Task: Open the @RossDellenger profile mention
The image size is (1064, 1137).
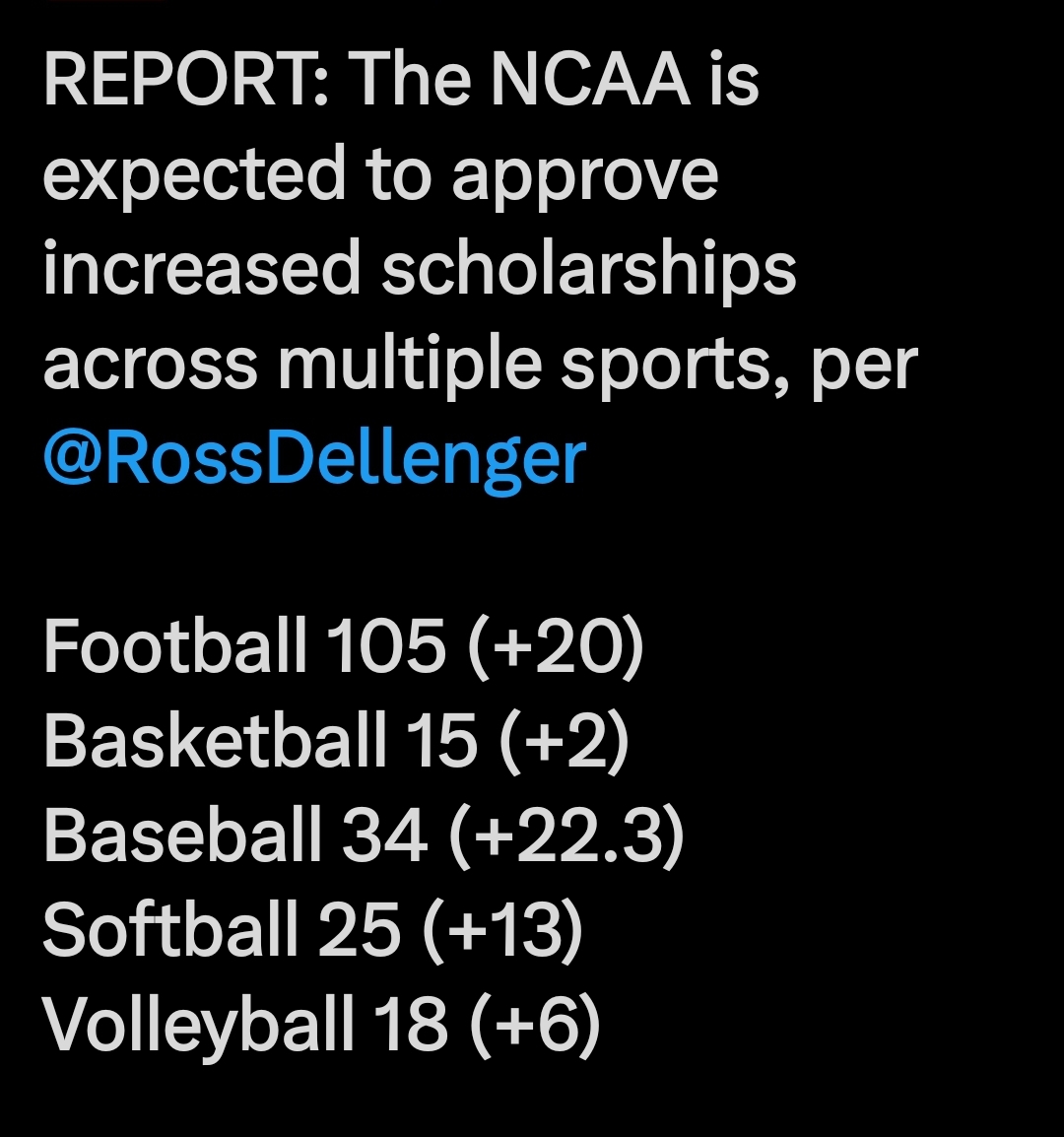Action: pos(314,459)
